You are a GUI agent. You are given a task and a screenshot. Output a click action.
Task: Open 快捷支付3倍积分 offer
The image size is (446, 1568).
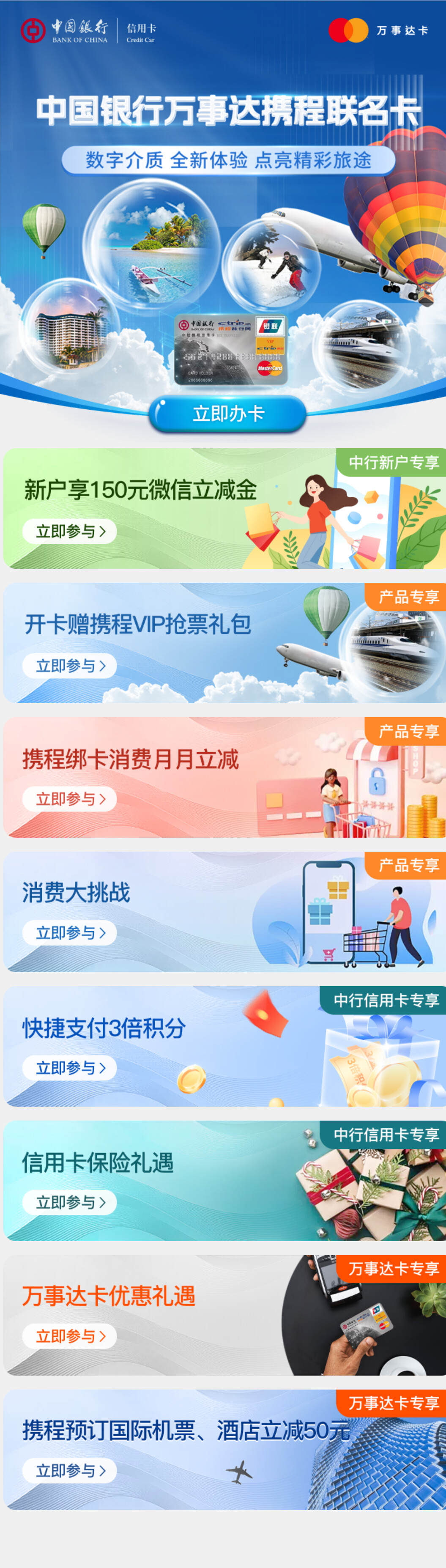coord(69,1068)
